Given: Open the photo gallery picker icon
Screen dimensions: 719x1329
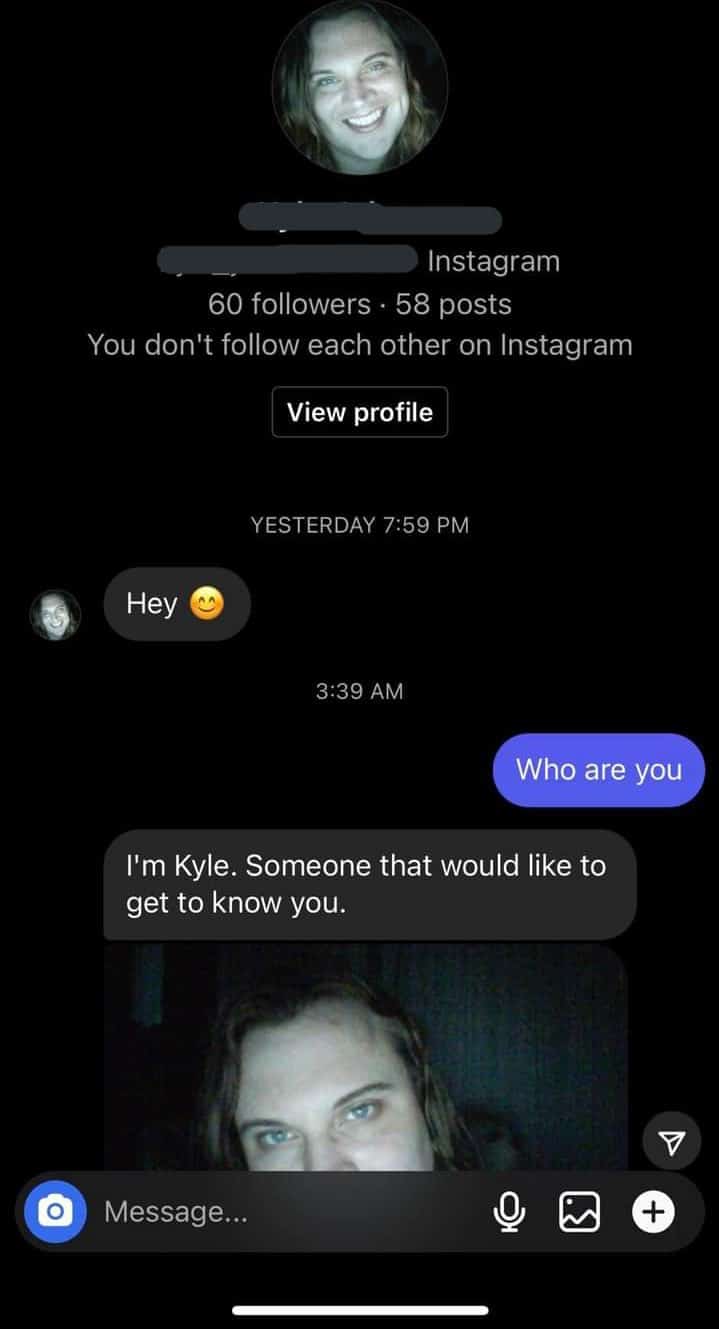Looking at the screenshot, I should pos(579,1212).
